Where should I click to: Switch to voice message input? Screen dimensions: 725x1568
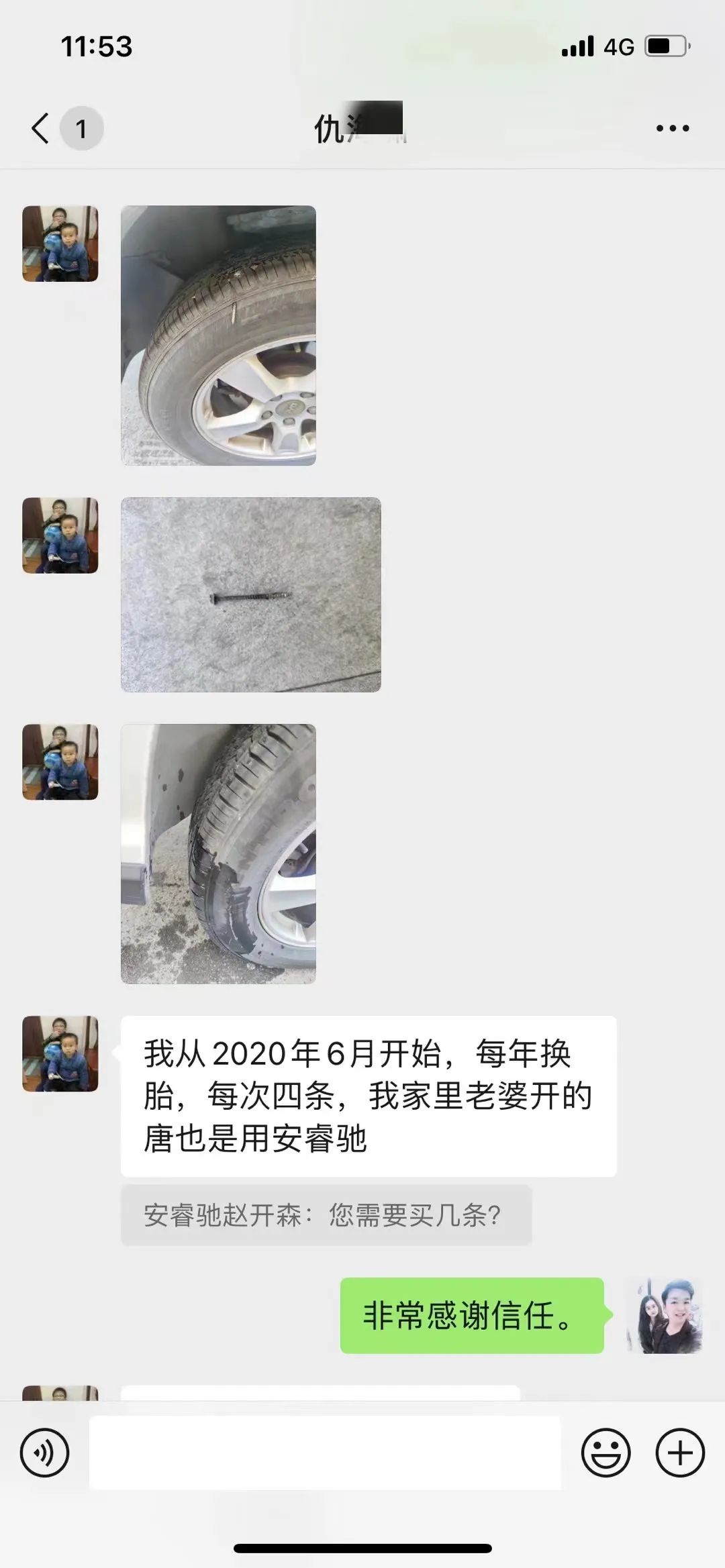[x=44, y=1453]
